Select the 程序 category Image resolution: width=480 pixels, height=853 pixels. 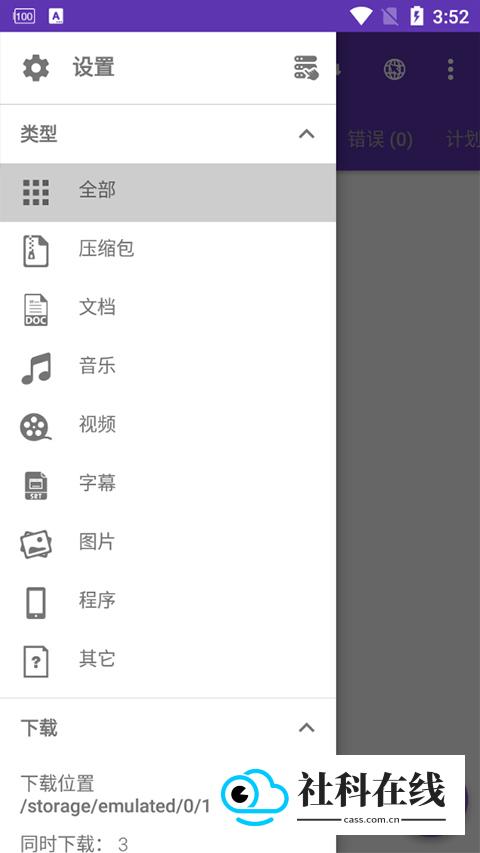tap(168, 602)
